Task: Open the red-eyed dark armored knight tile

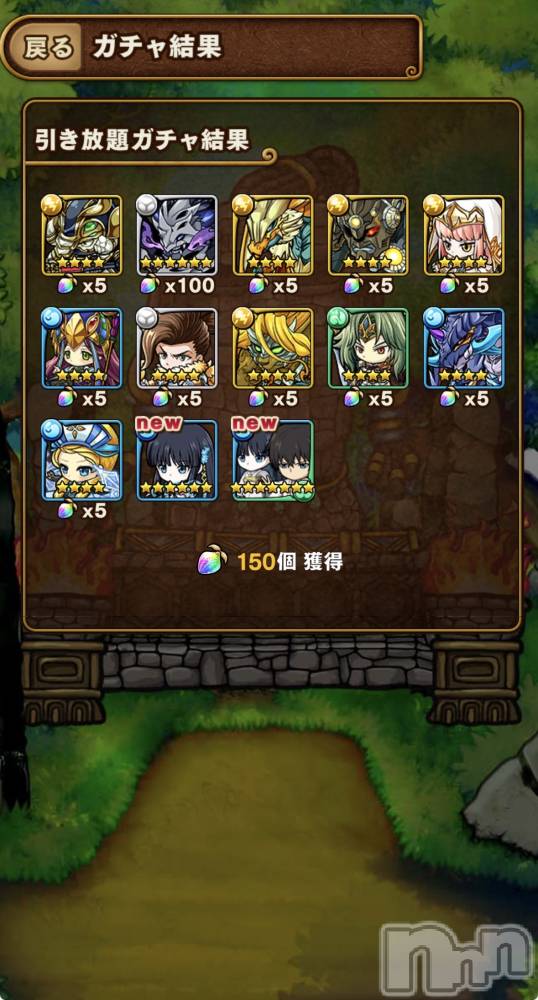Action: pyautogui.click(x=368, y=235)
